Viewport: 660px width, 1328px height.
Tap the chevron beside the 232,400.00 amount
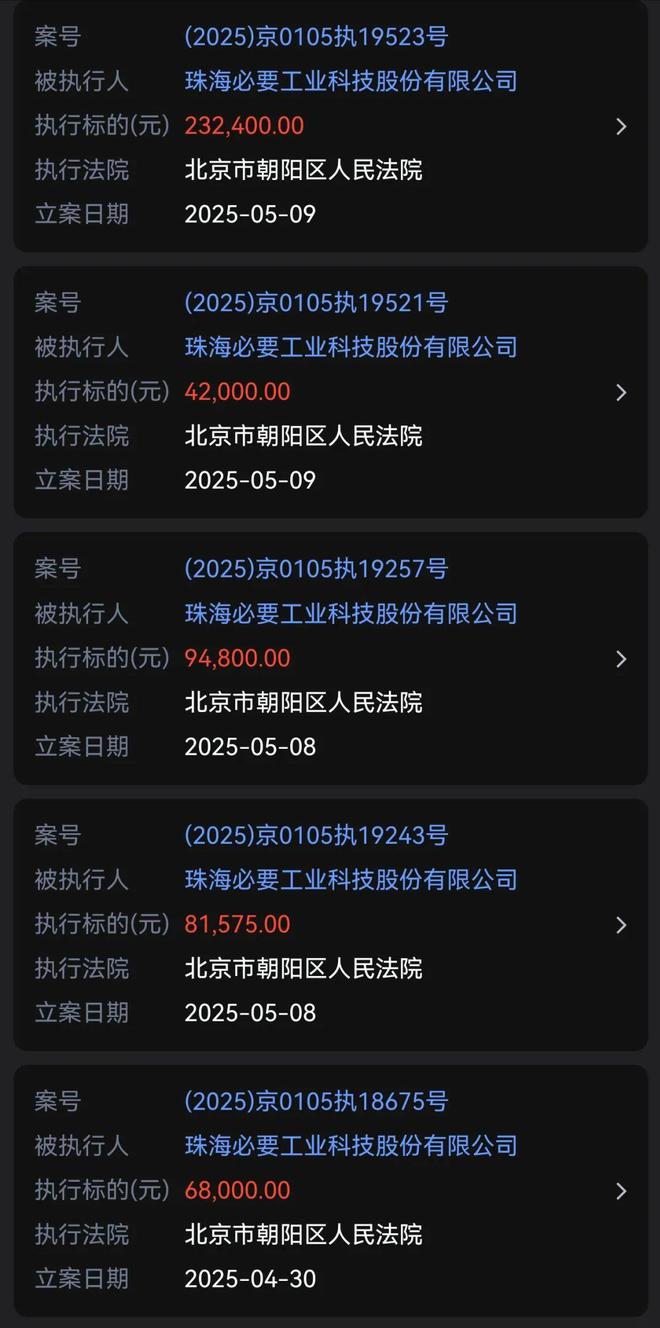point(621,126)
